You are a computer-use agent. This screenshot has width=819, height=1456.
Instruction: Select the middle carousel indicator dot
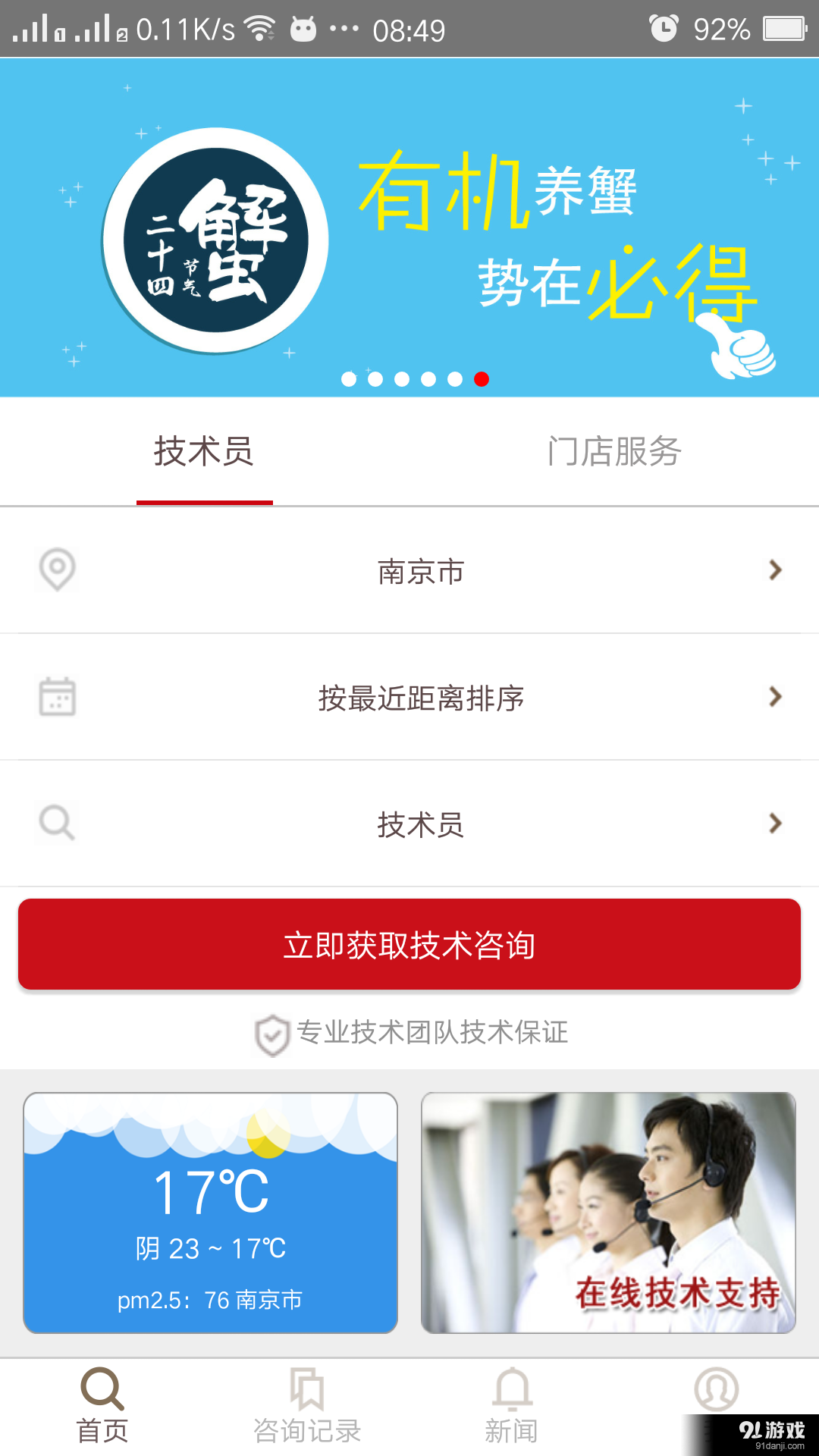pos(401,379)
